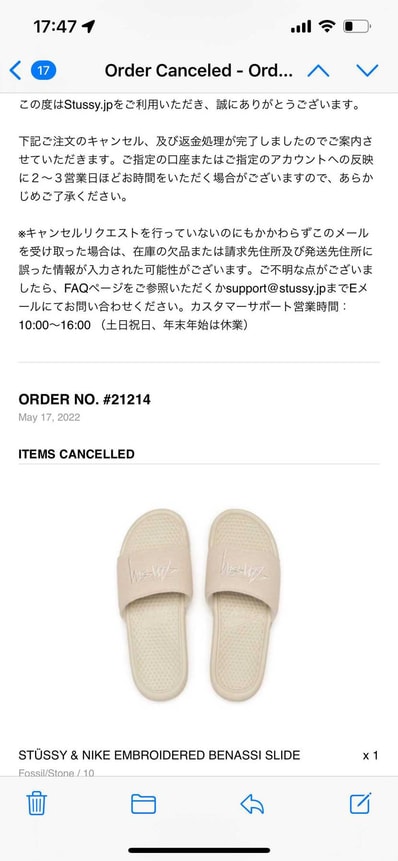This screenshot has width=398, height=861.
Task: Jump to the next email
Action: coord(367,70)
